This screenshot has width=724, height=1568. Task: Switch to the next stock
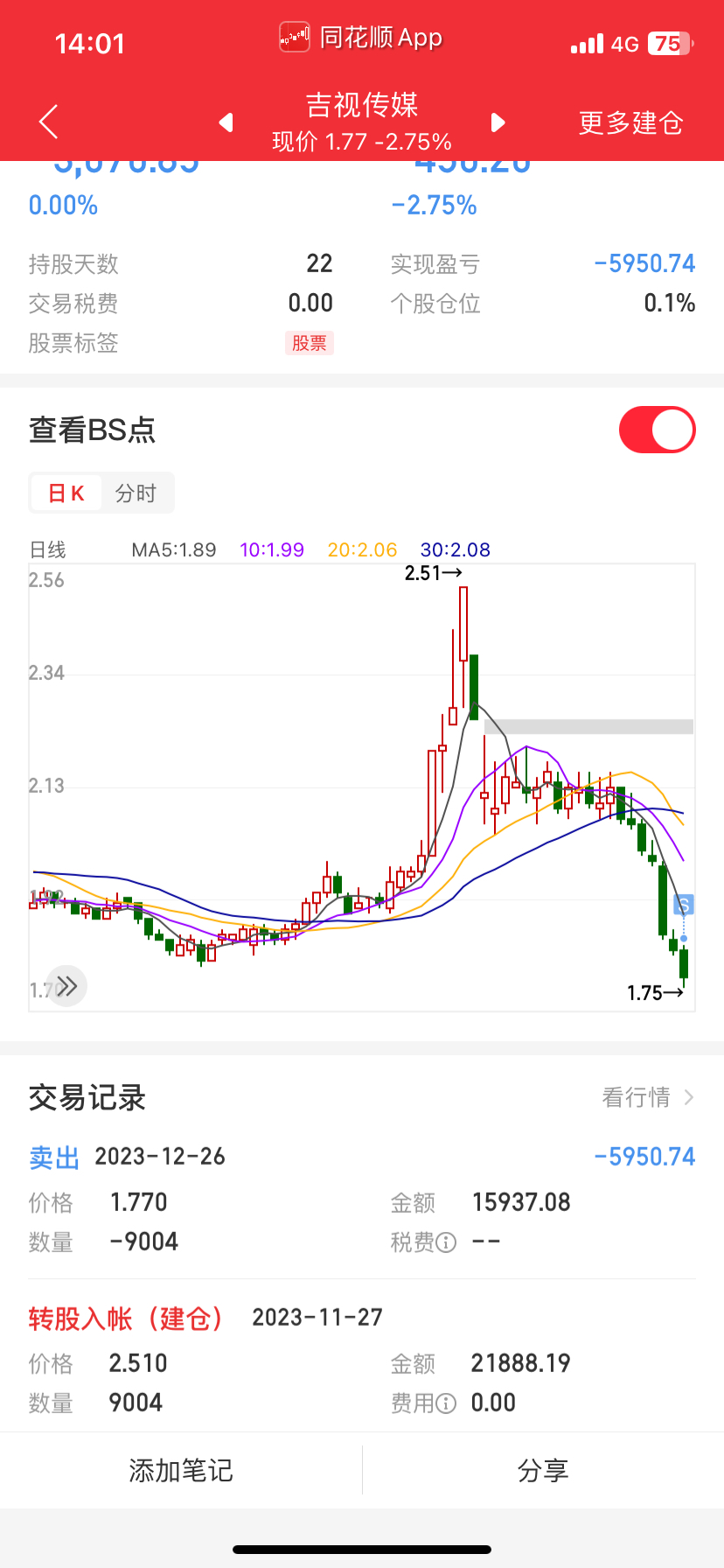(x=498, y=122)
